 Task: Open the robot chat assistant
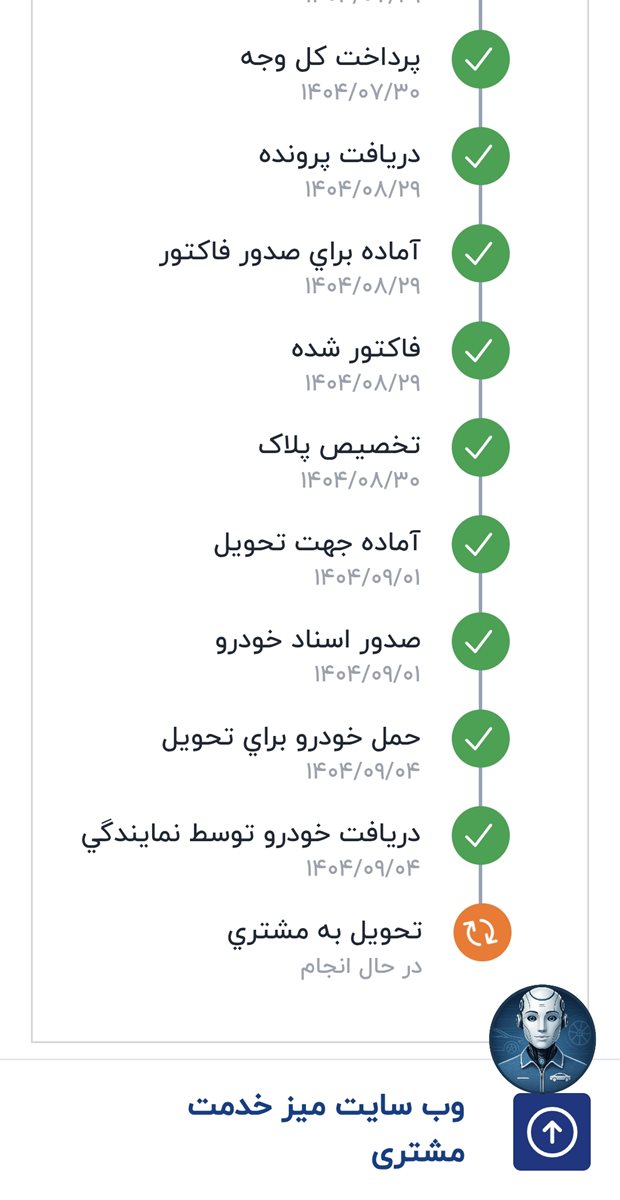coord(542,1039)
